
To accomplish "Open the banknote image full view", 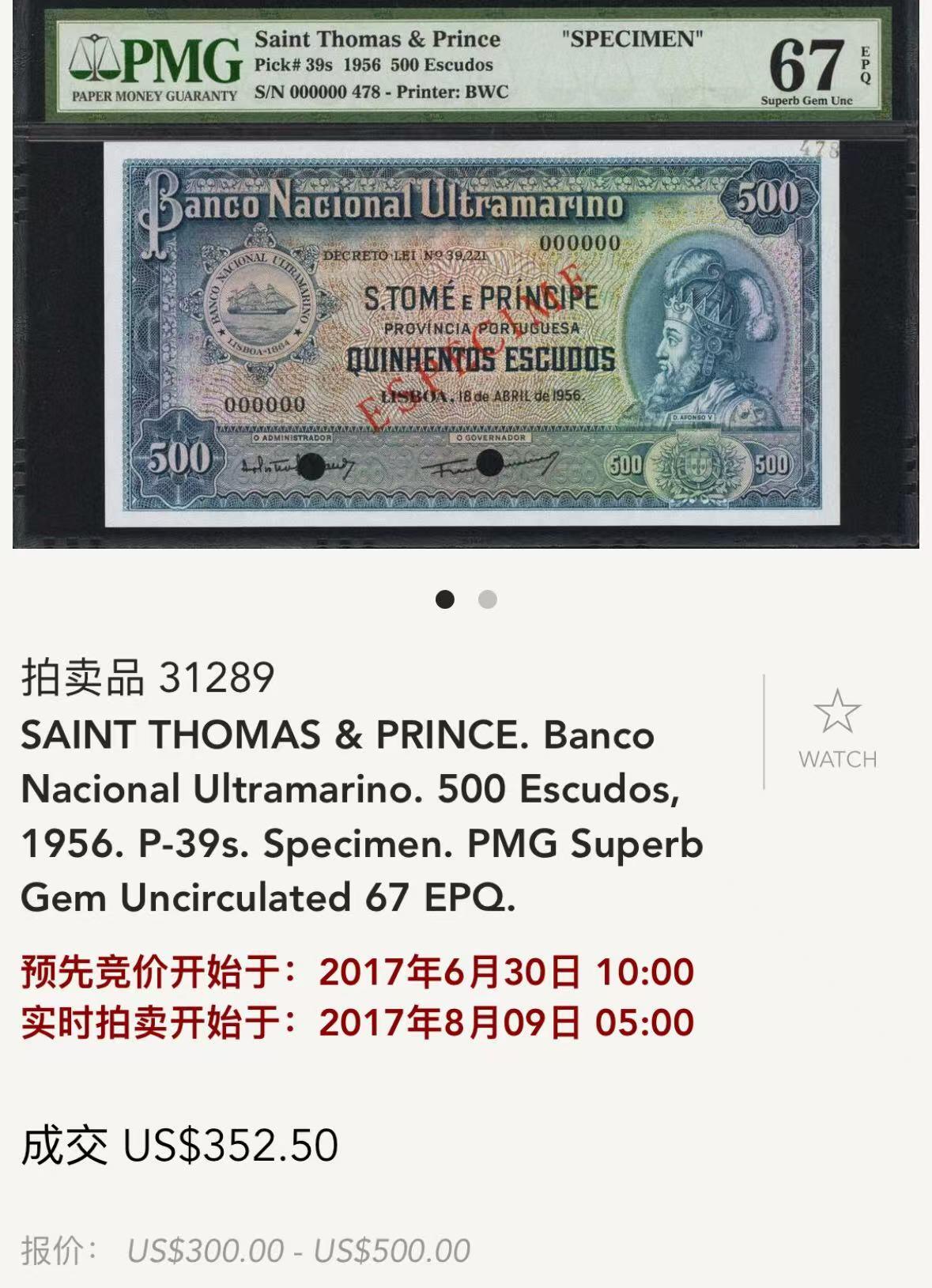I will click(466, 316).
